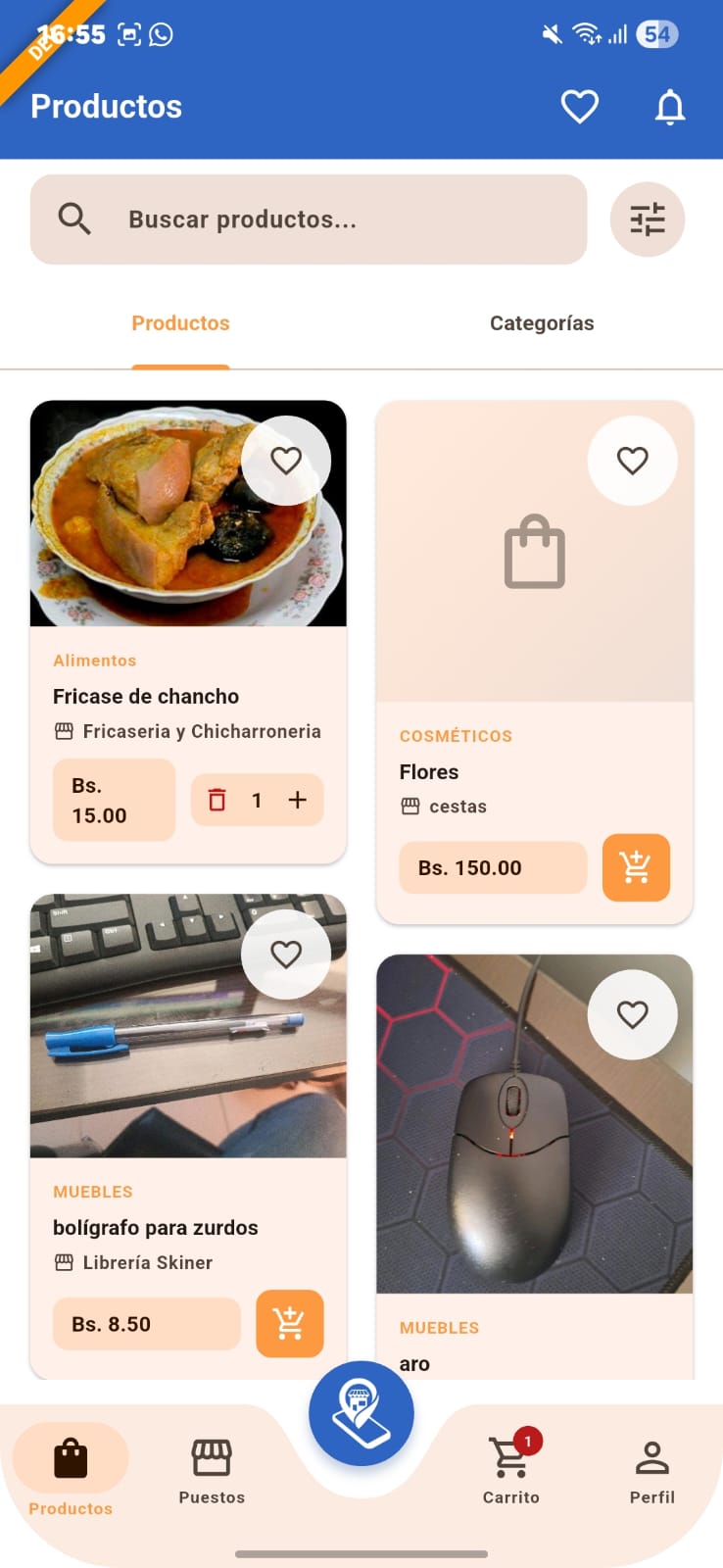Viewport: 723px width, 1568px height.
Task: Open the Flores product card
Action: [x=534, y=588]
